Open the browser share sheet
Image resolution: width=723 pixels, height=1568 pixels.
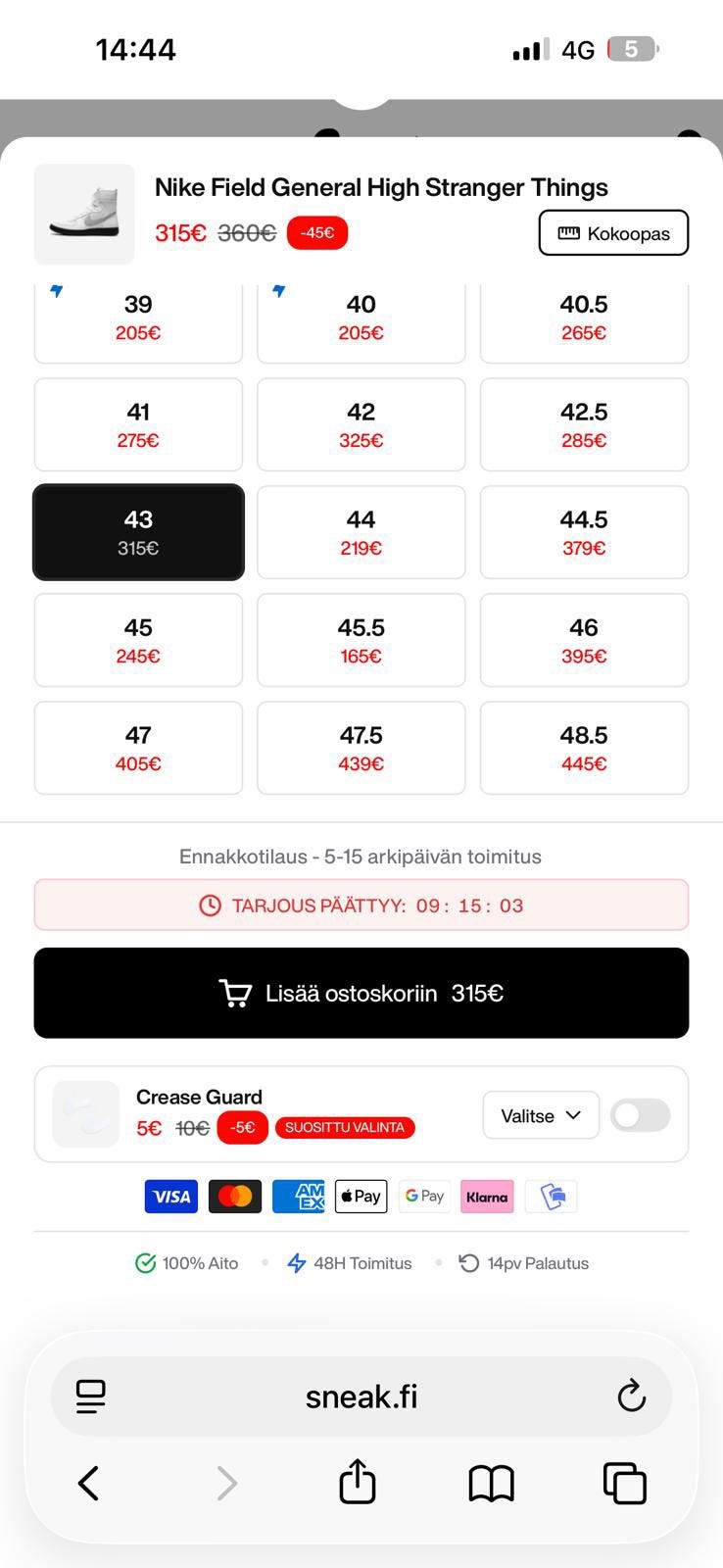[x=358, y=1481]
